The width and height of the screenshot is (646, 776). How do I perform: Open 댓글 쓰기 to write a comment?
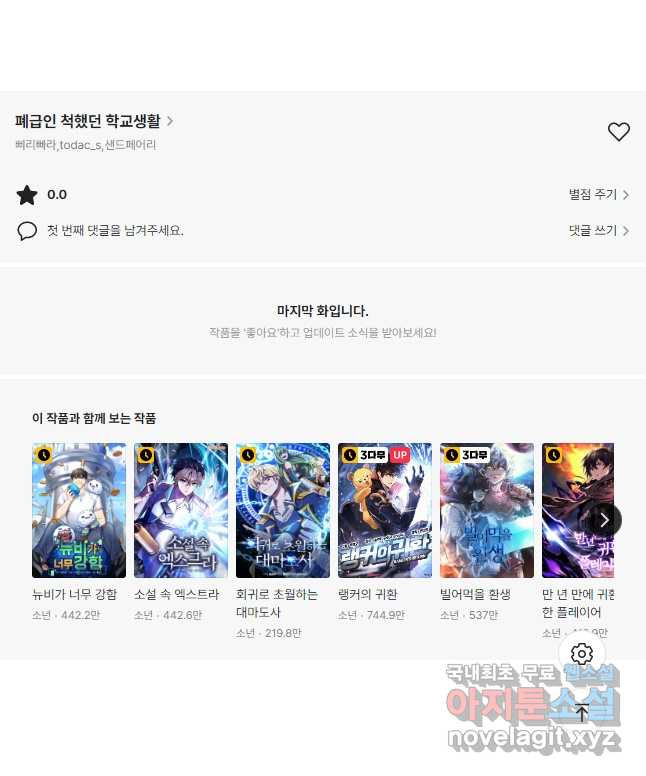coord(598,231)
